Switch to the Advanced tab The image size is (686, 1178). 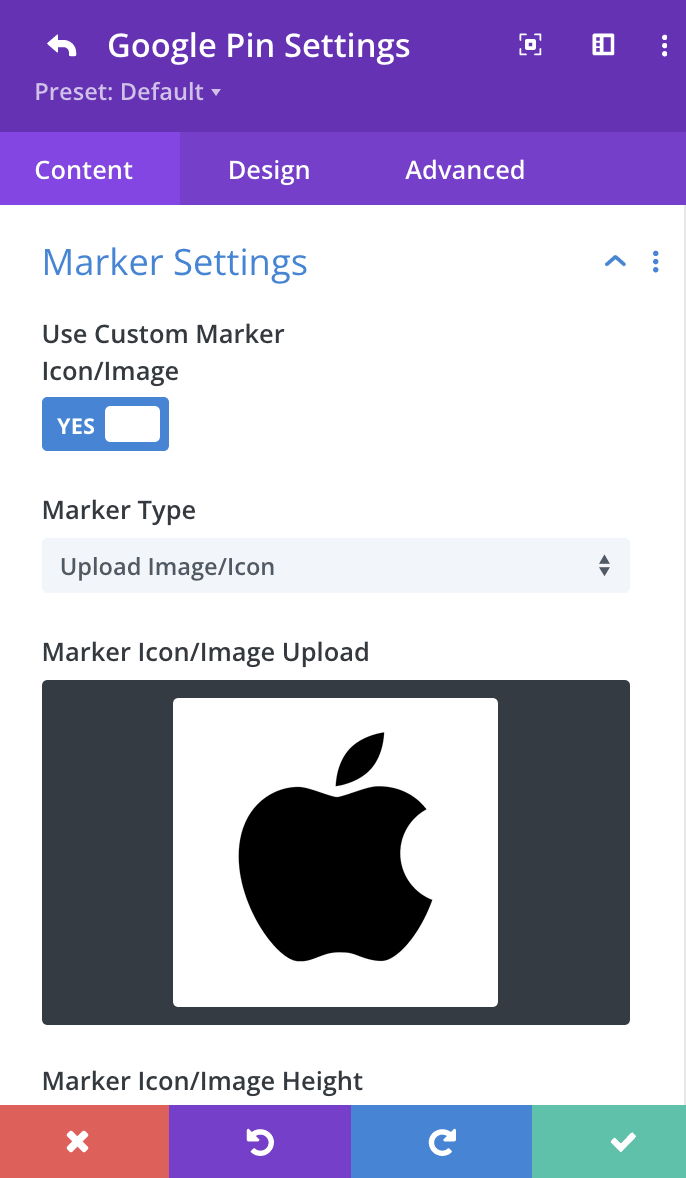[465, 169]
